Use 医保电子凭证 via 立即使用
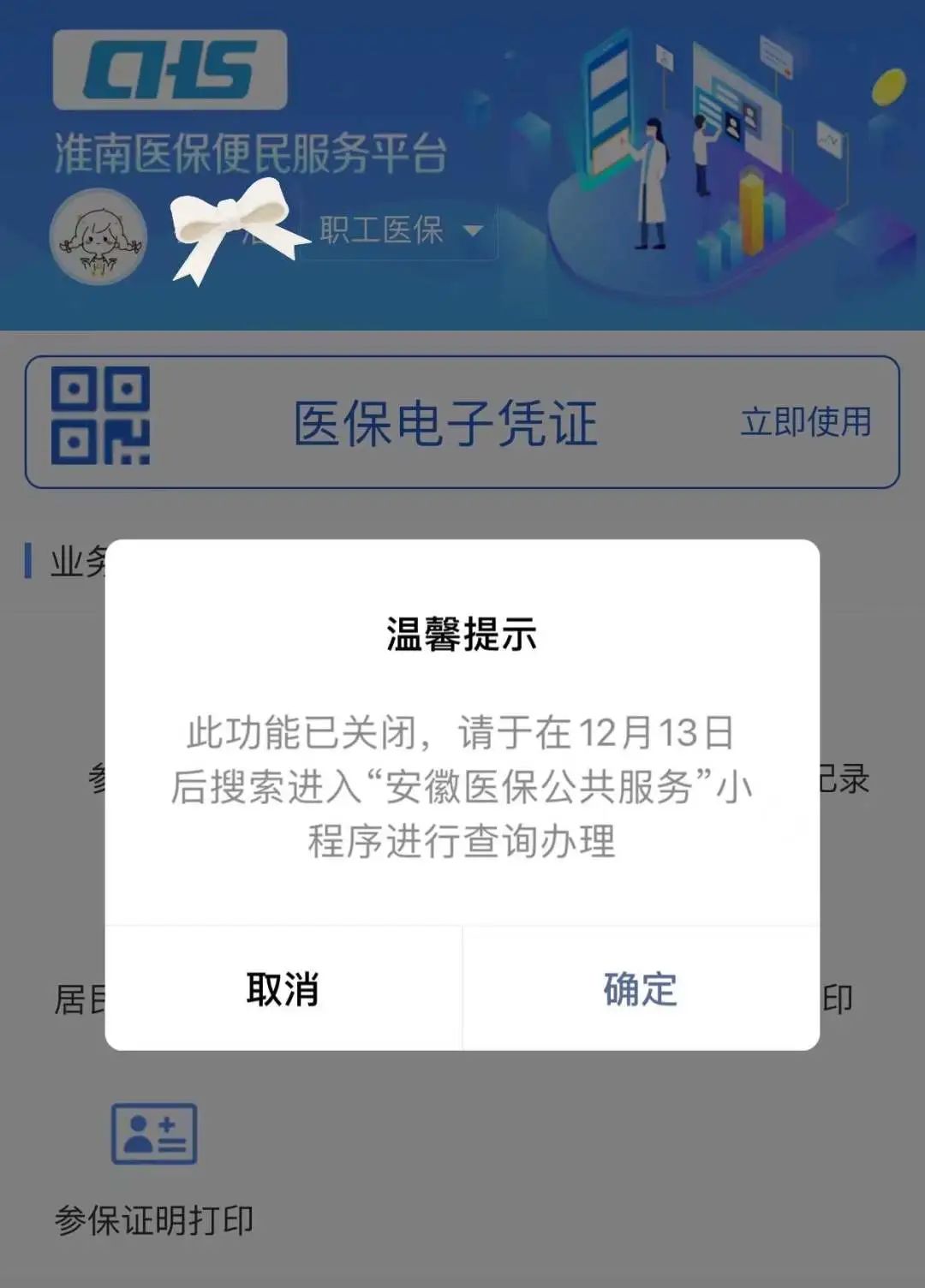 click(805, 422)
